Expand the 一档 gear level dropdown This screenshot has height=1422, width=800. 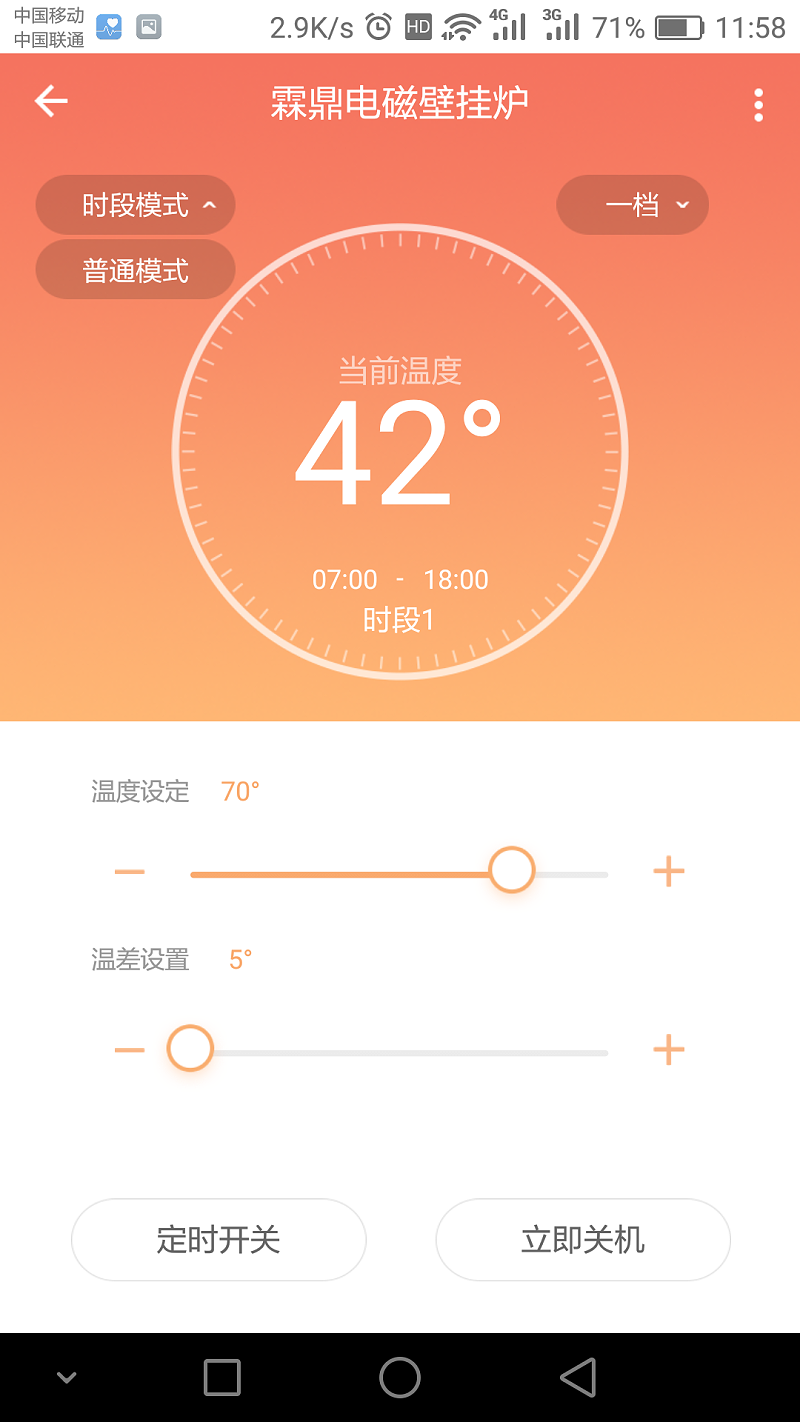[632, 206]
